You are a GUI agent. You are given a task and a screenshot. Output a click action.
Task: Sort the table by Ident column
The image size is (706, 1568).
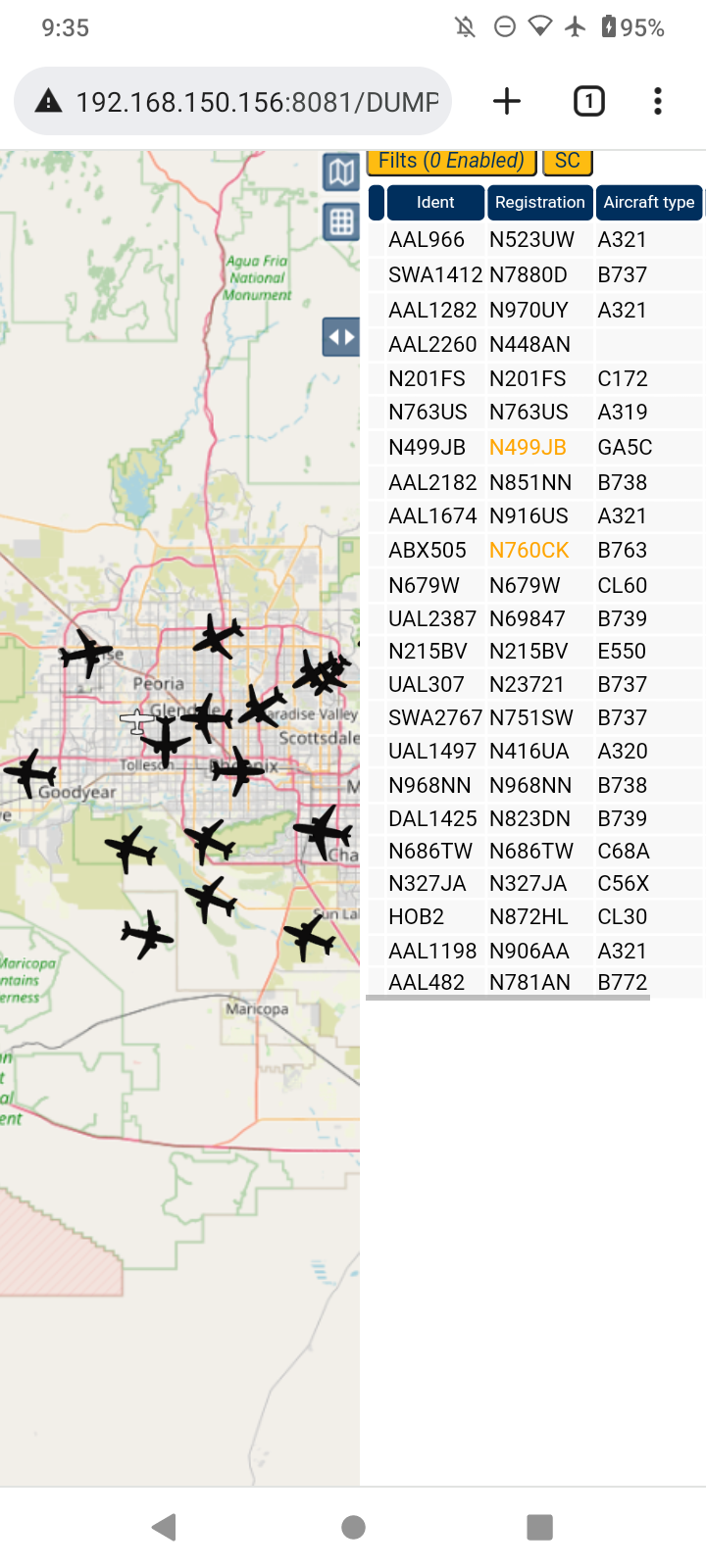click(435, 202)
